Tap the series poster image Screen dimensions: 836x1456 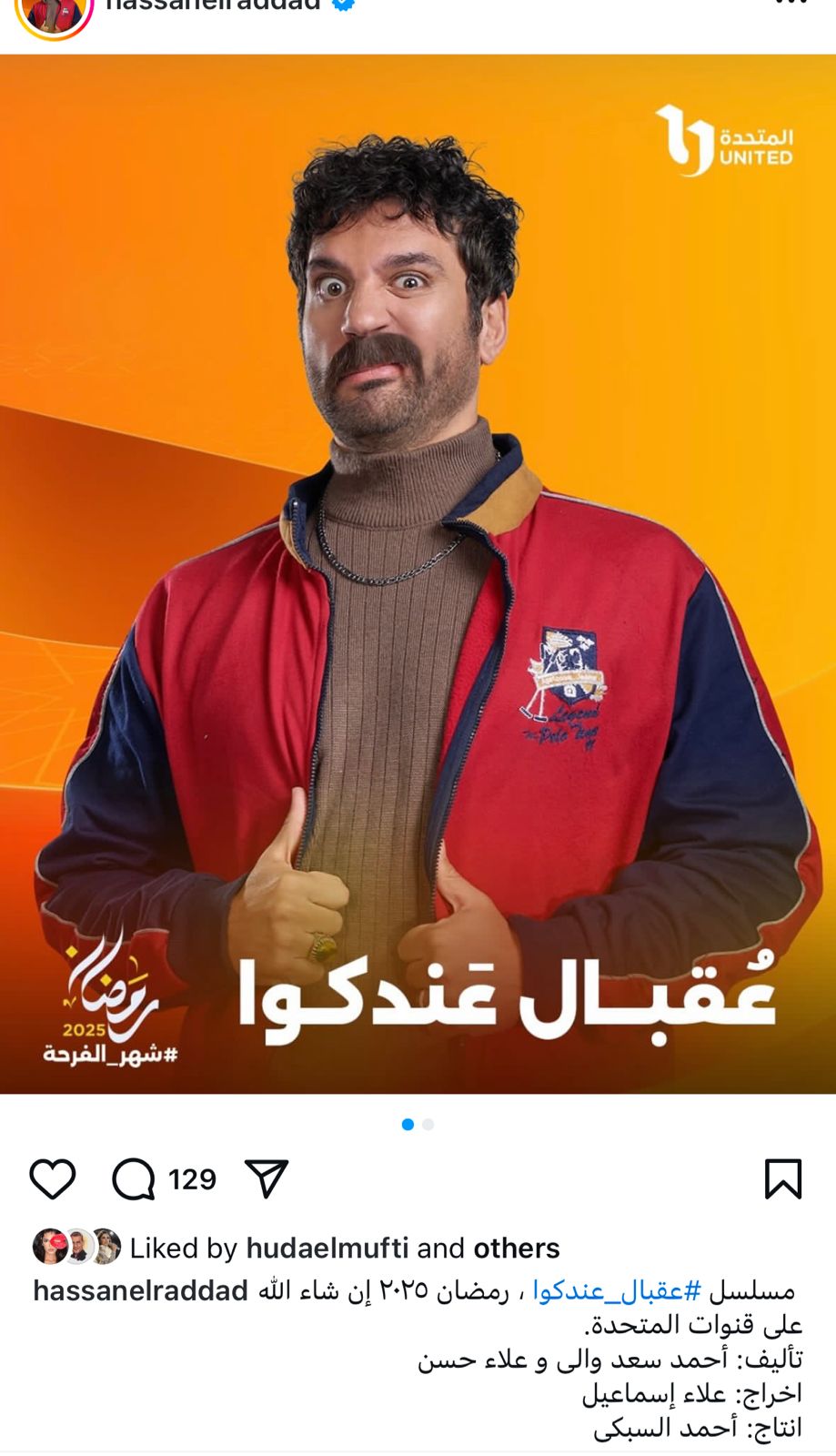[418, 573]
